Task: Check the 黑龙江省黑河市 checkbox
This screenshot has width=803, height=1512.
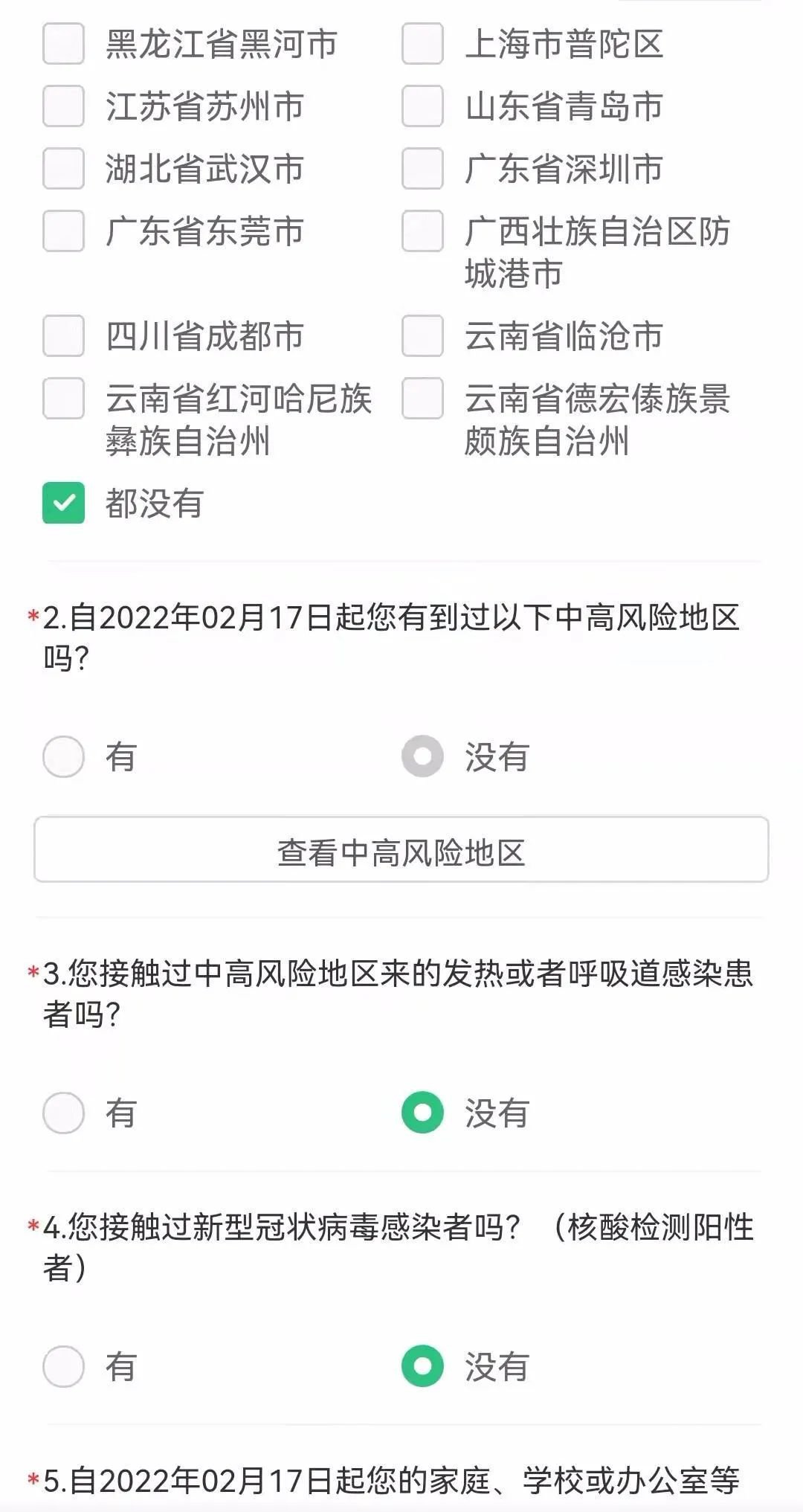Action: (x=63, y=44)
